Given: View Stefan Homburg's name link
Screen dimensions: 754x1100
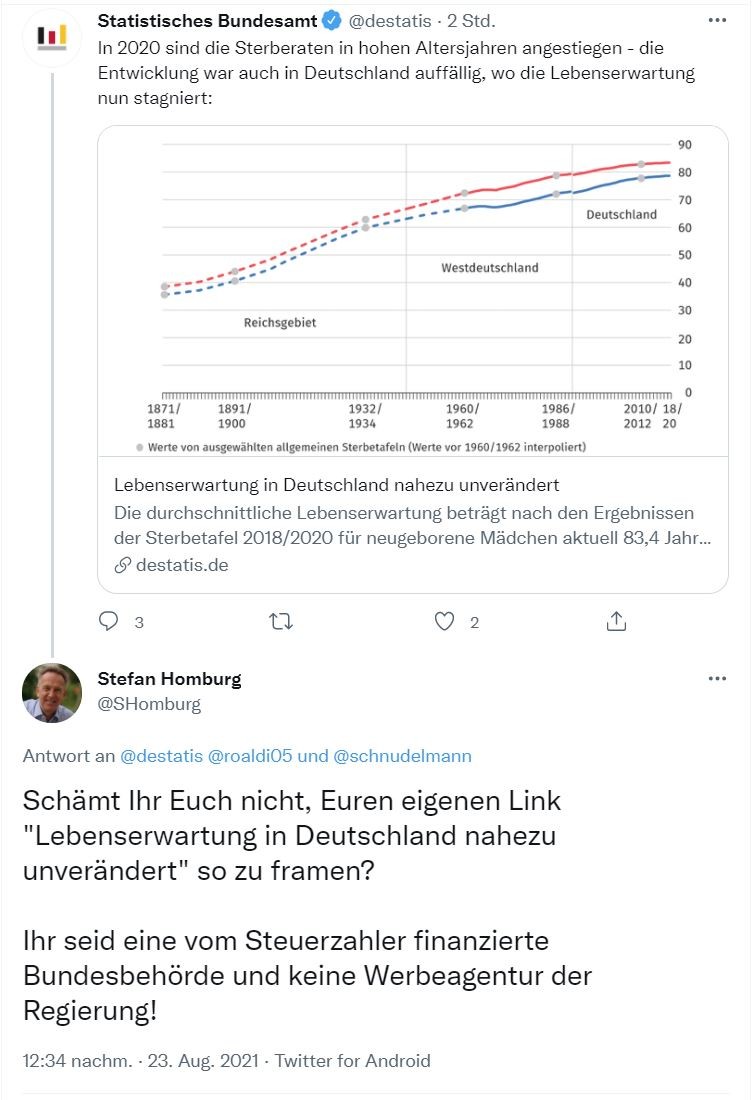Looking at the screenshot, I should click(x=169, y=679).
